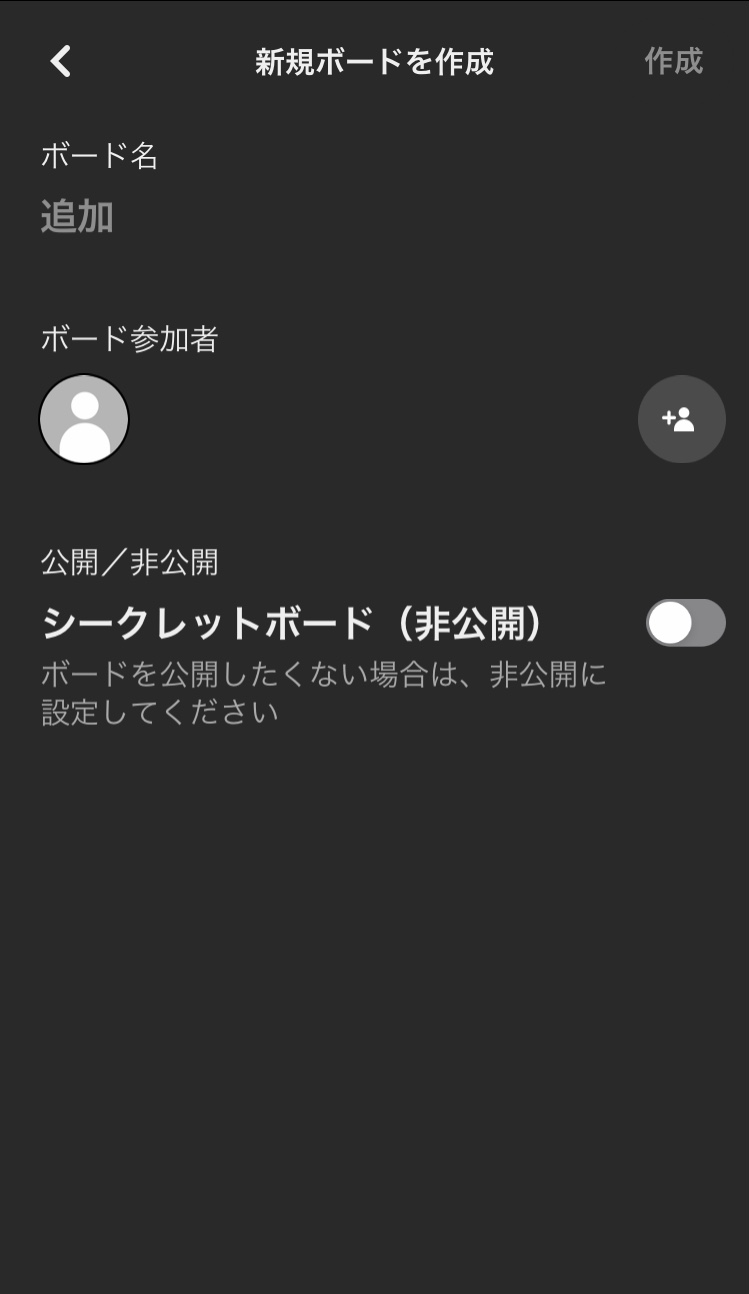Open the participant profile avatar

click(84, 419)
